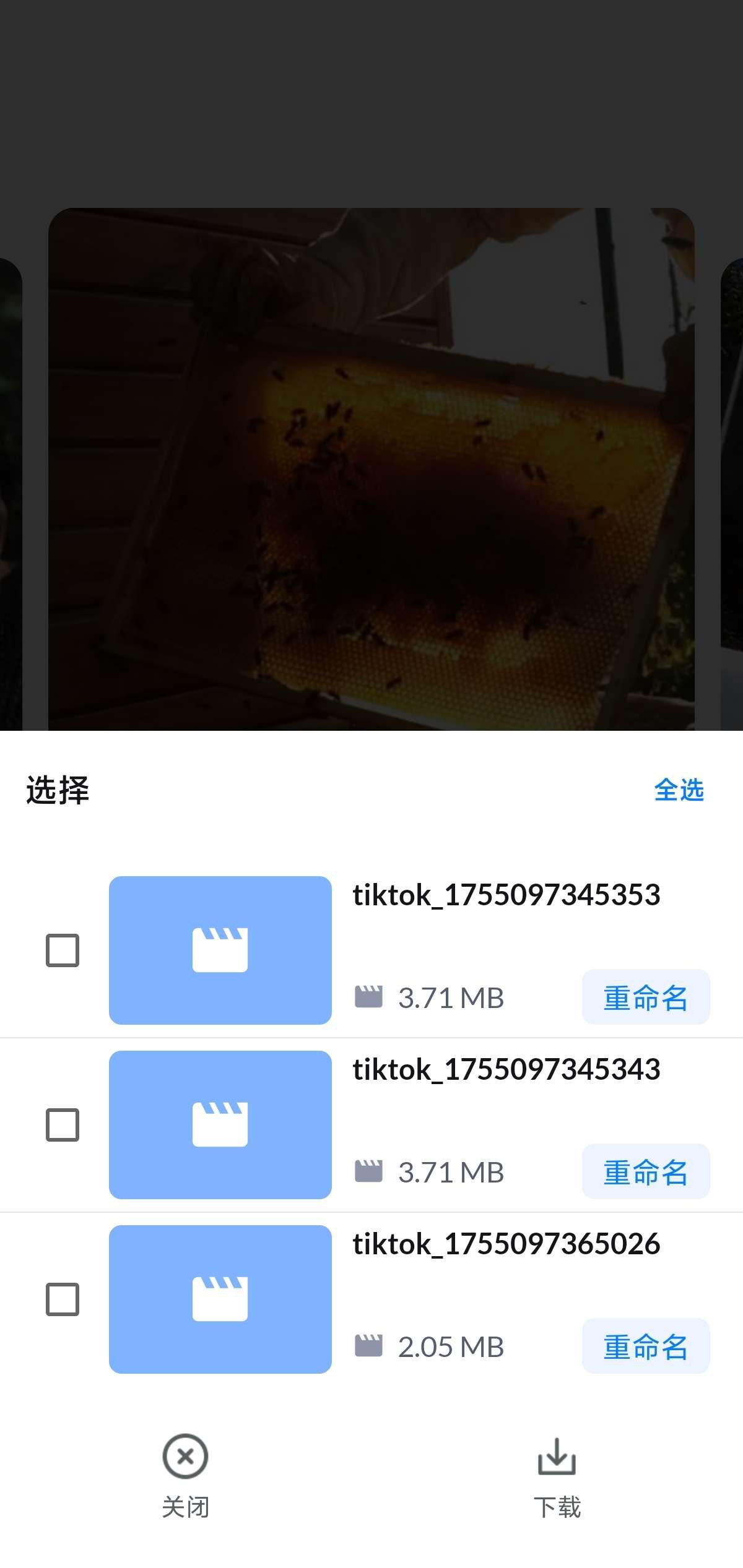This screenshot has height=1568, width=743.
Task: Rename tiktok_1755097345343 via 重命名
Action: [x=645, y=1172]
